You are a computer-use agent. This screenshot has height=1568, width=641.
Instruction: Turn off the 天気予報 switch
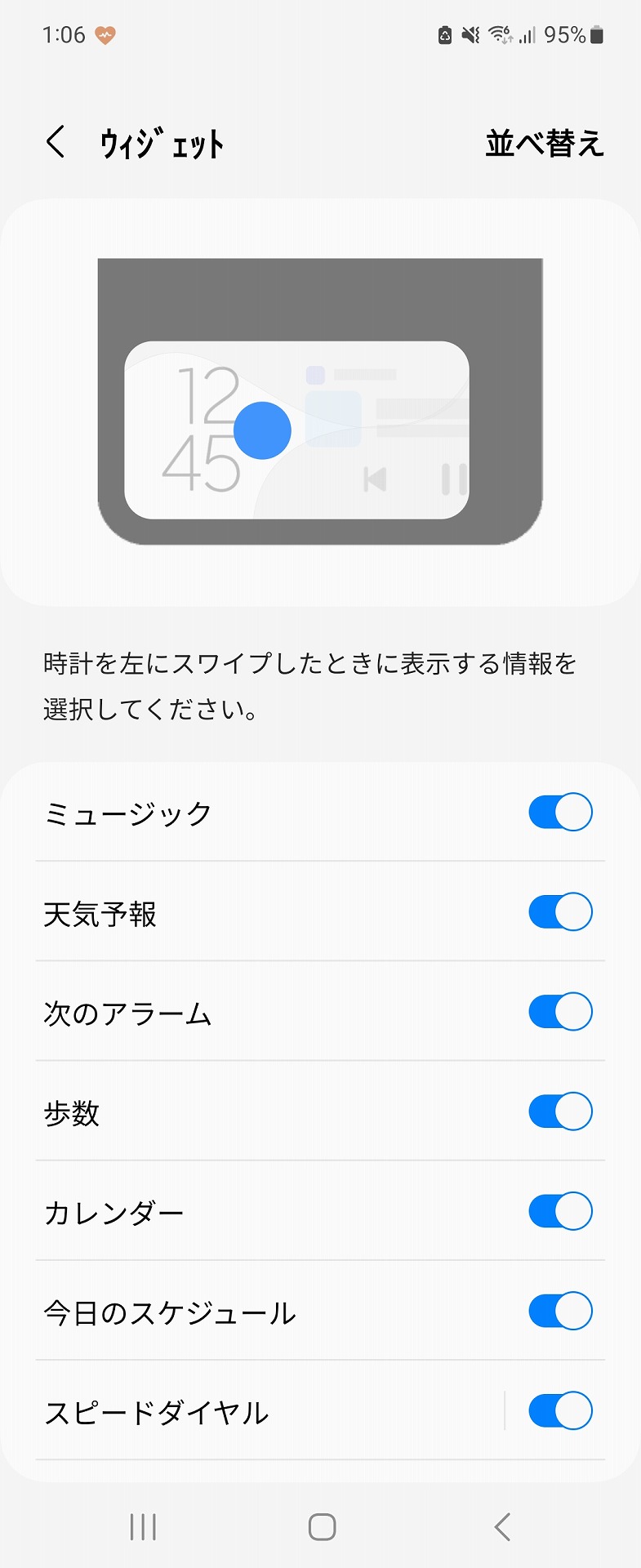pos(559,911)
